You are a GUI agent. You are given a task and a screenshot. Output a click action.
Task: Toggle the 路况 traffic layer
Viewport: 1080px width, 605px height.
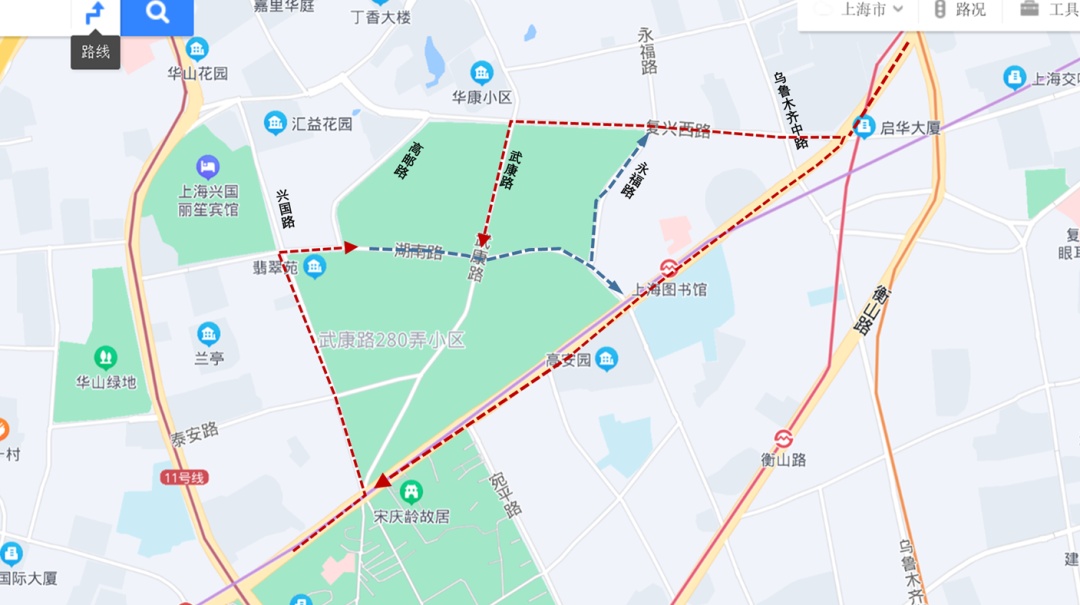point(959,10)
